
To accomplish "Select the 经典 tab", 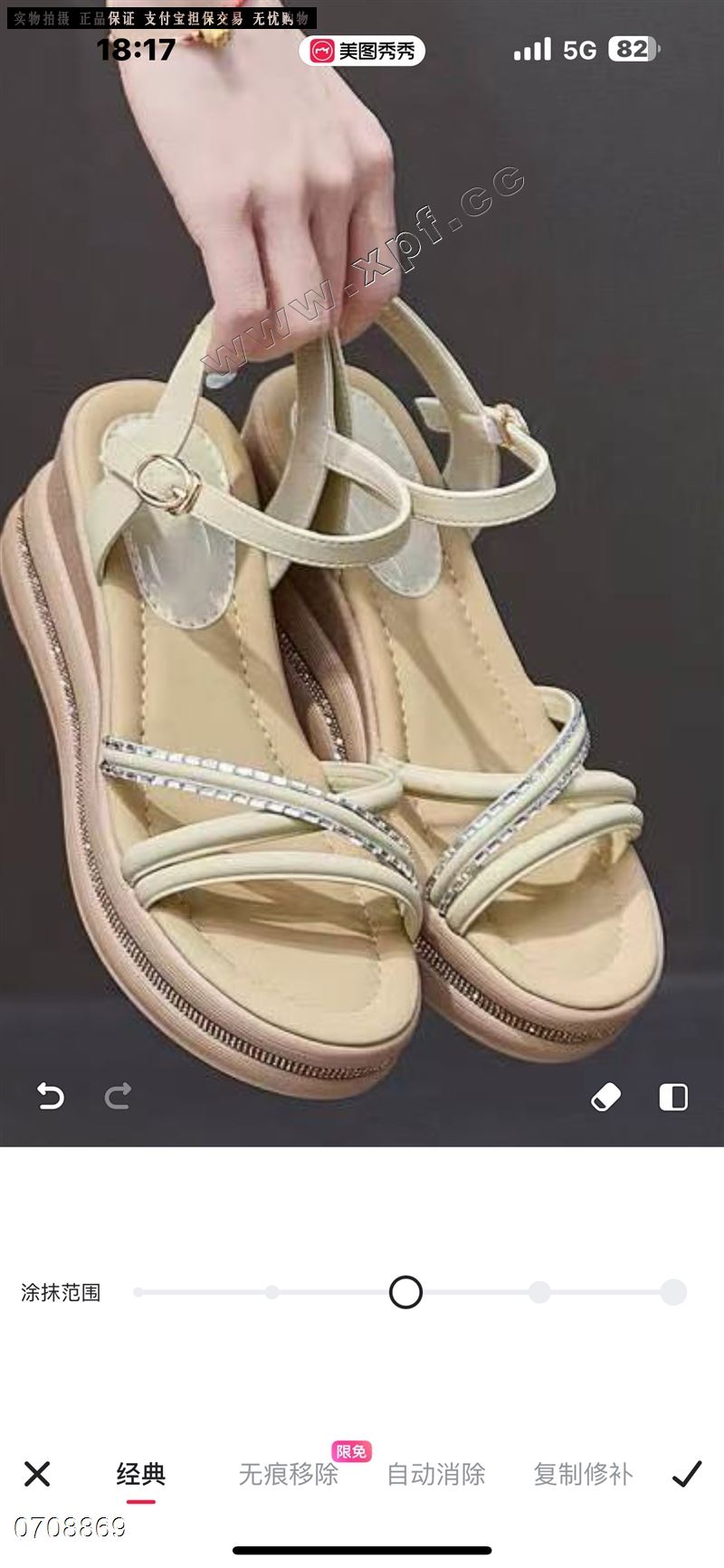I will coord(141,1474).
